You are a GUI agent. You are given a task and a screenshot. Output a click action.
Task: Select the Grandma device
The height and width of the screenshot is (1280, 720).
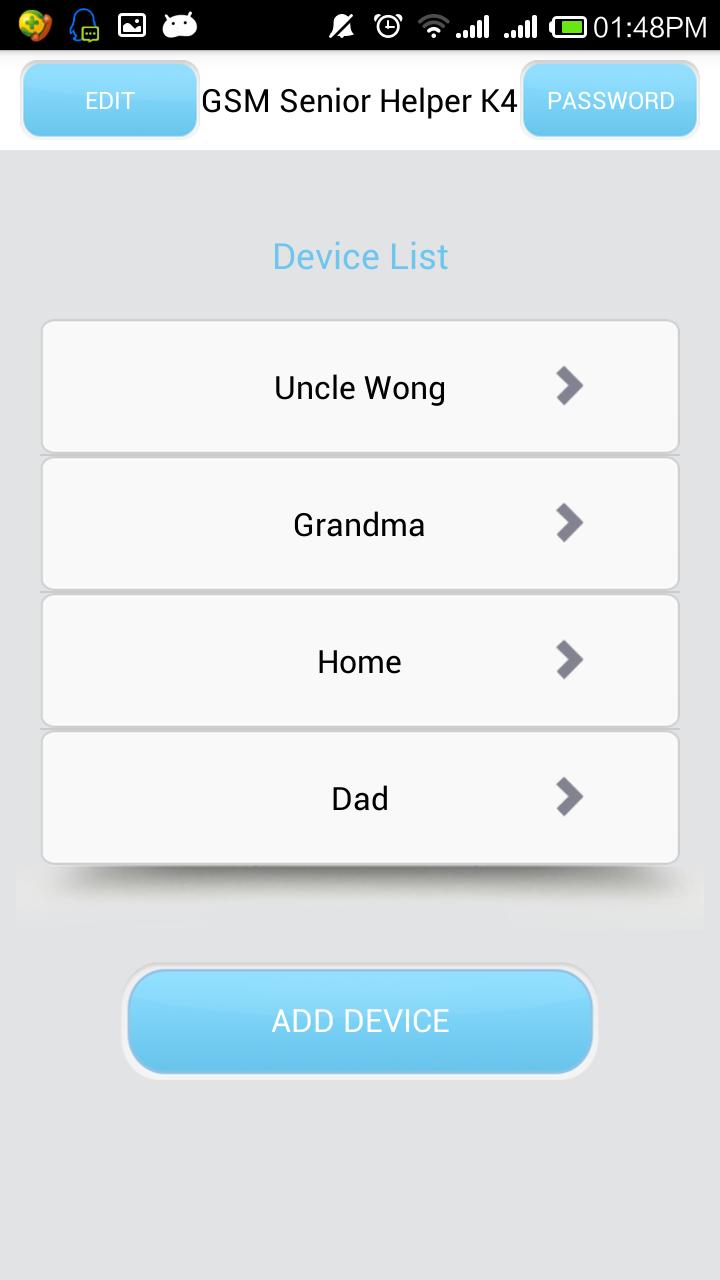pyautogui.click(x=360, y=524)
